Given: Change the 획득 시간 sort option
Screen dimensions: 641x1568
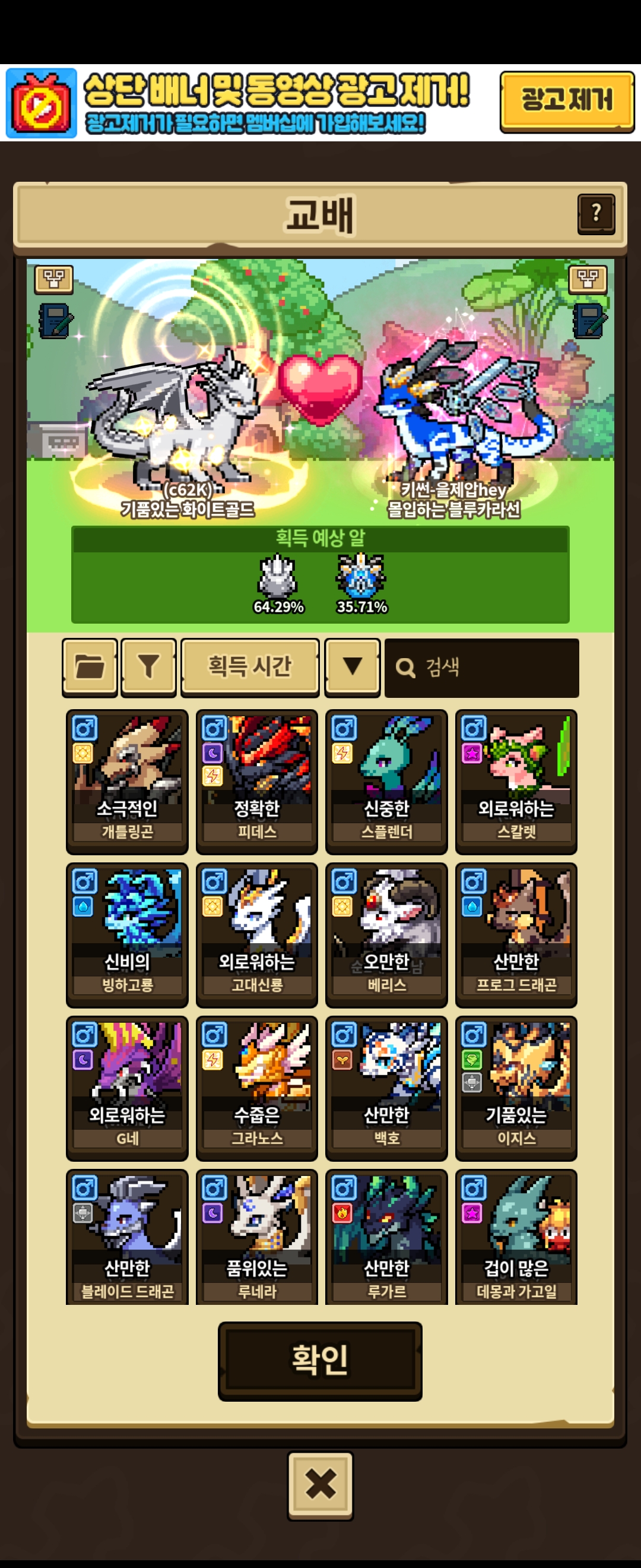Looking at the screenshot, I should (250, 667).
